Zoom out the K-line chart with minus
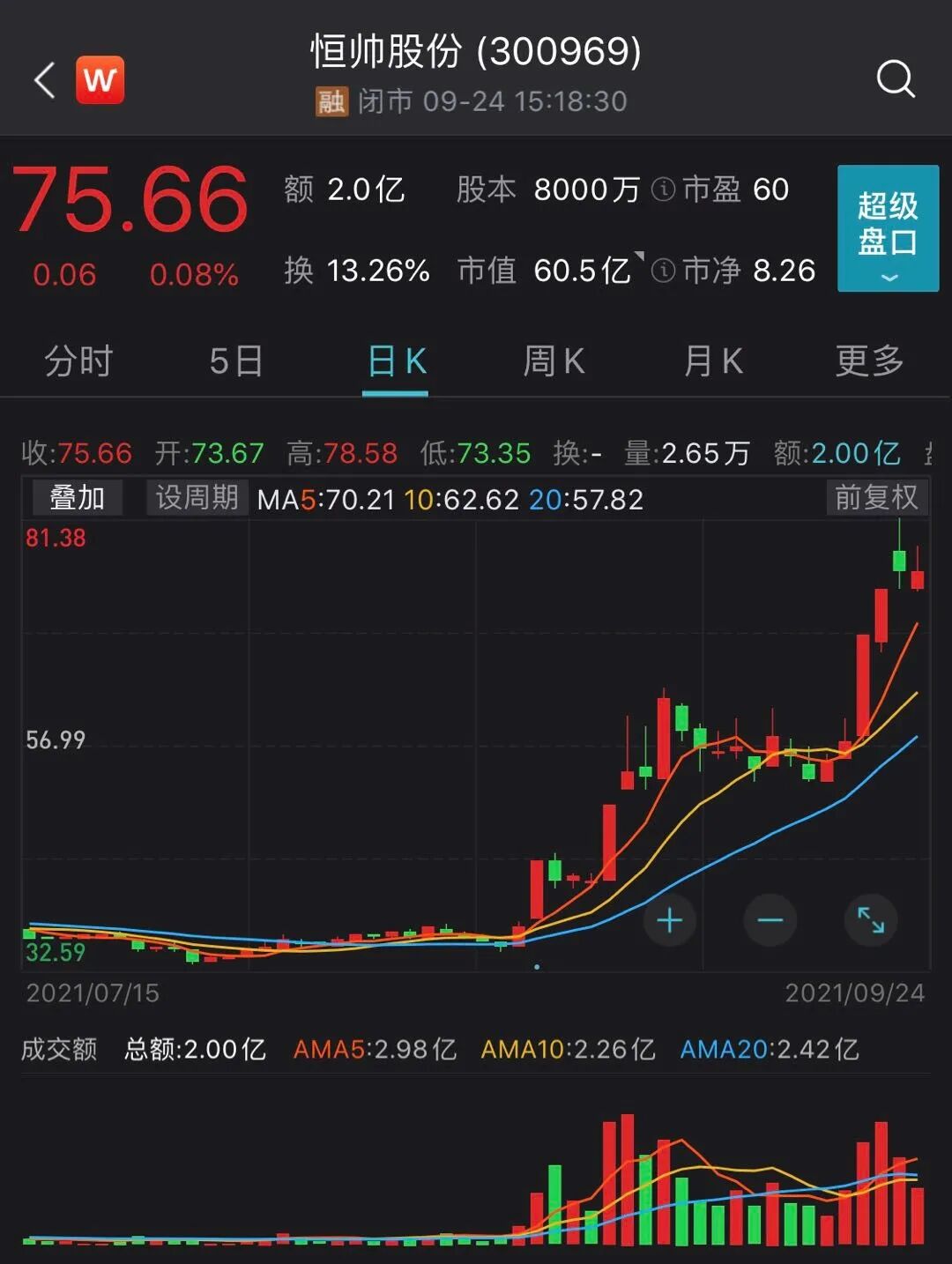Image resolution: width=952 pixels, height=1264 pixels. (x=770, y=920)
